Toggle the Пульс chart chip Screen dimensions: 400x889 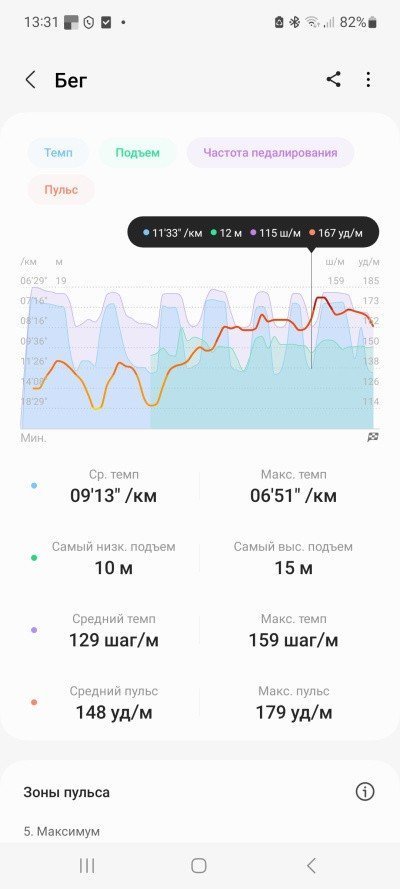pos(61,189)
